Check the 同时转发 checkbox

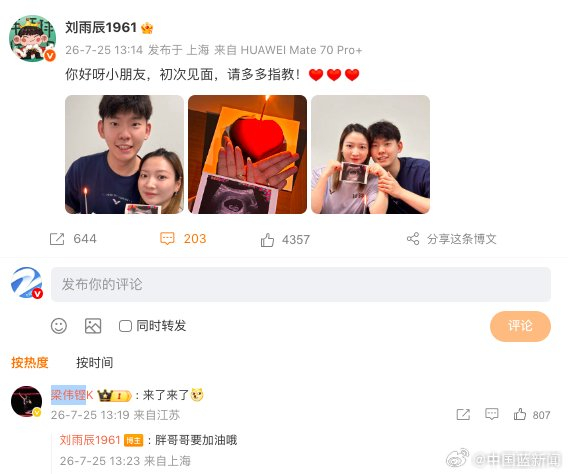125,326
